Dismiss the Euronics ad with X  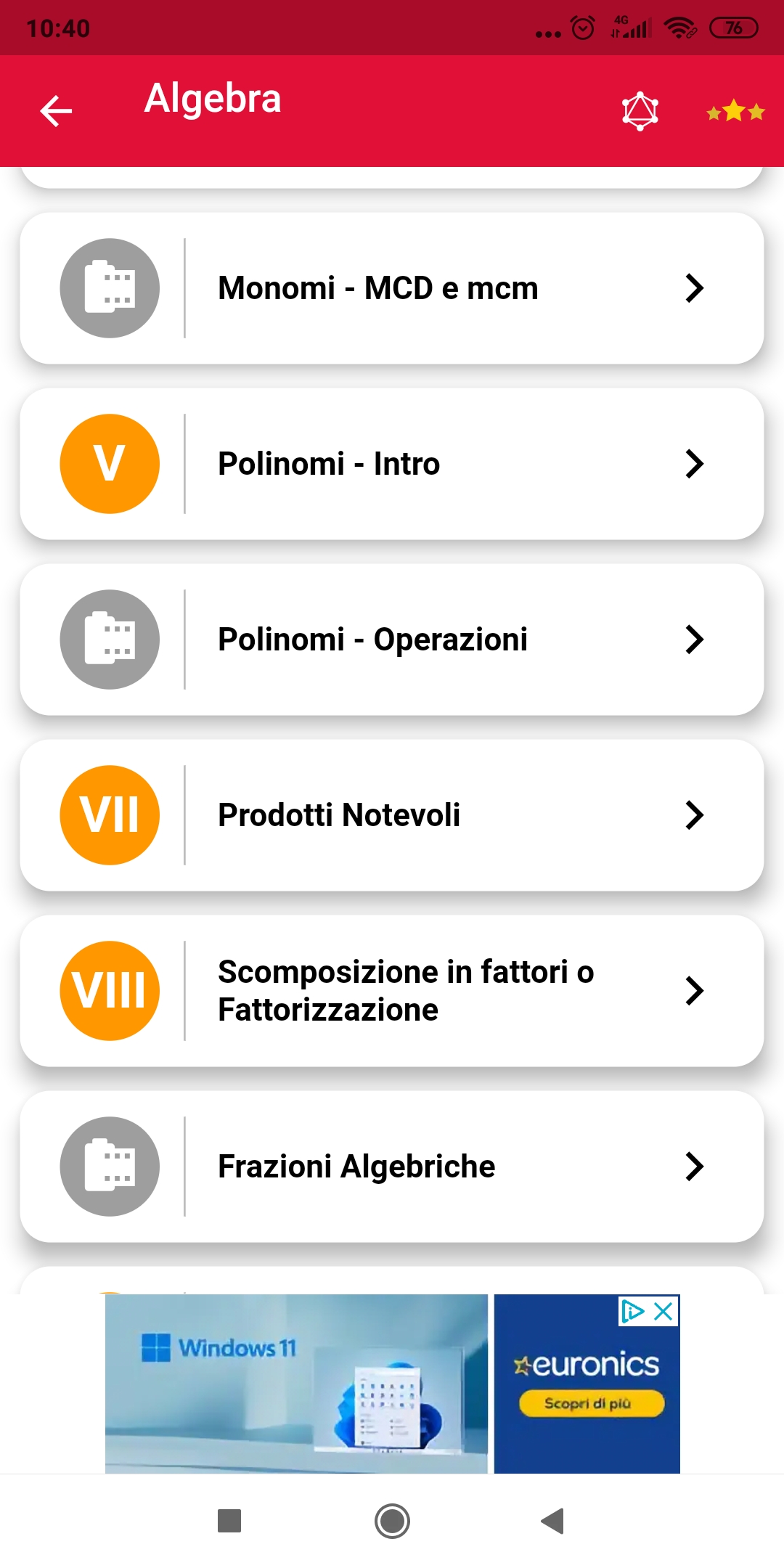point(663,1311)
